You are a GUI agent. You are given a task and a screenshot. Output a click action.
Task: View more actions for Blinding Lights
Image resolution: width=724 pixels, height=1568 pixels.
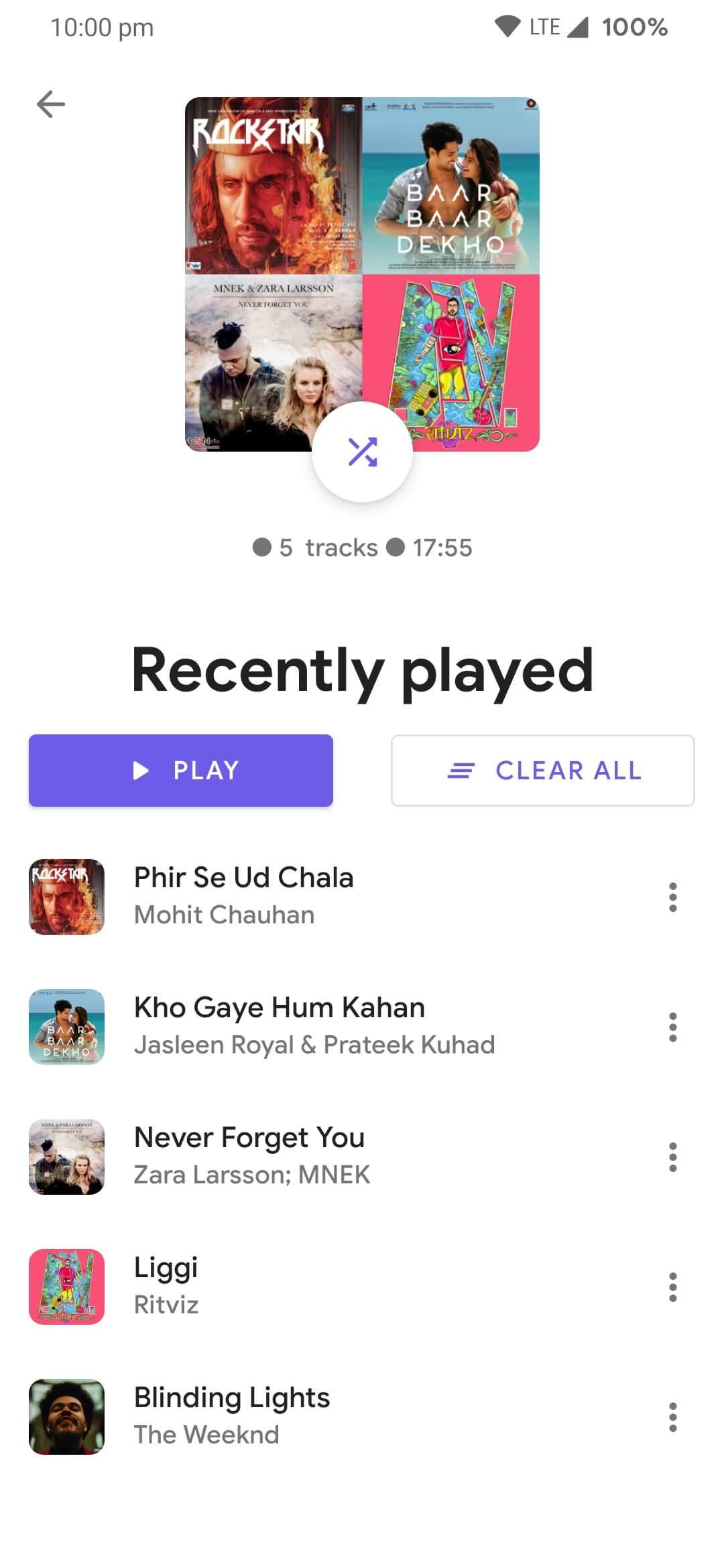pos(672,1417)
